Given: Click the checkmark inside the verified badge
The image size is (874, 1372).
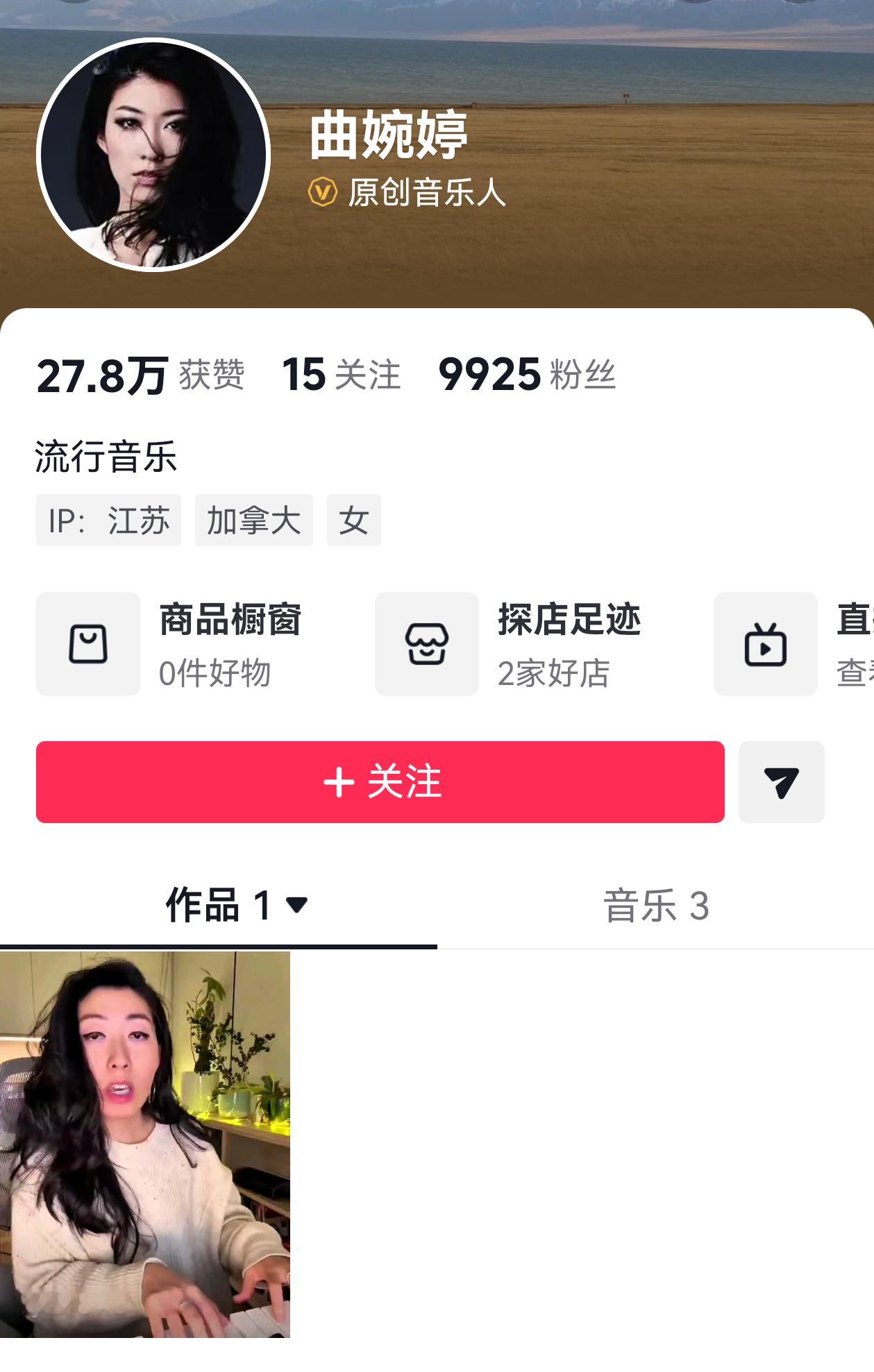Looking at the screenshot, I should coord(321,193).
